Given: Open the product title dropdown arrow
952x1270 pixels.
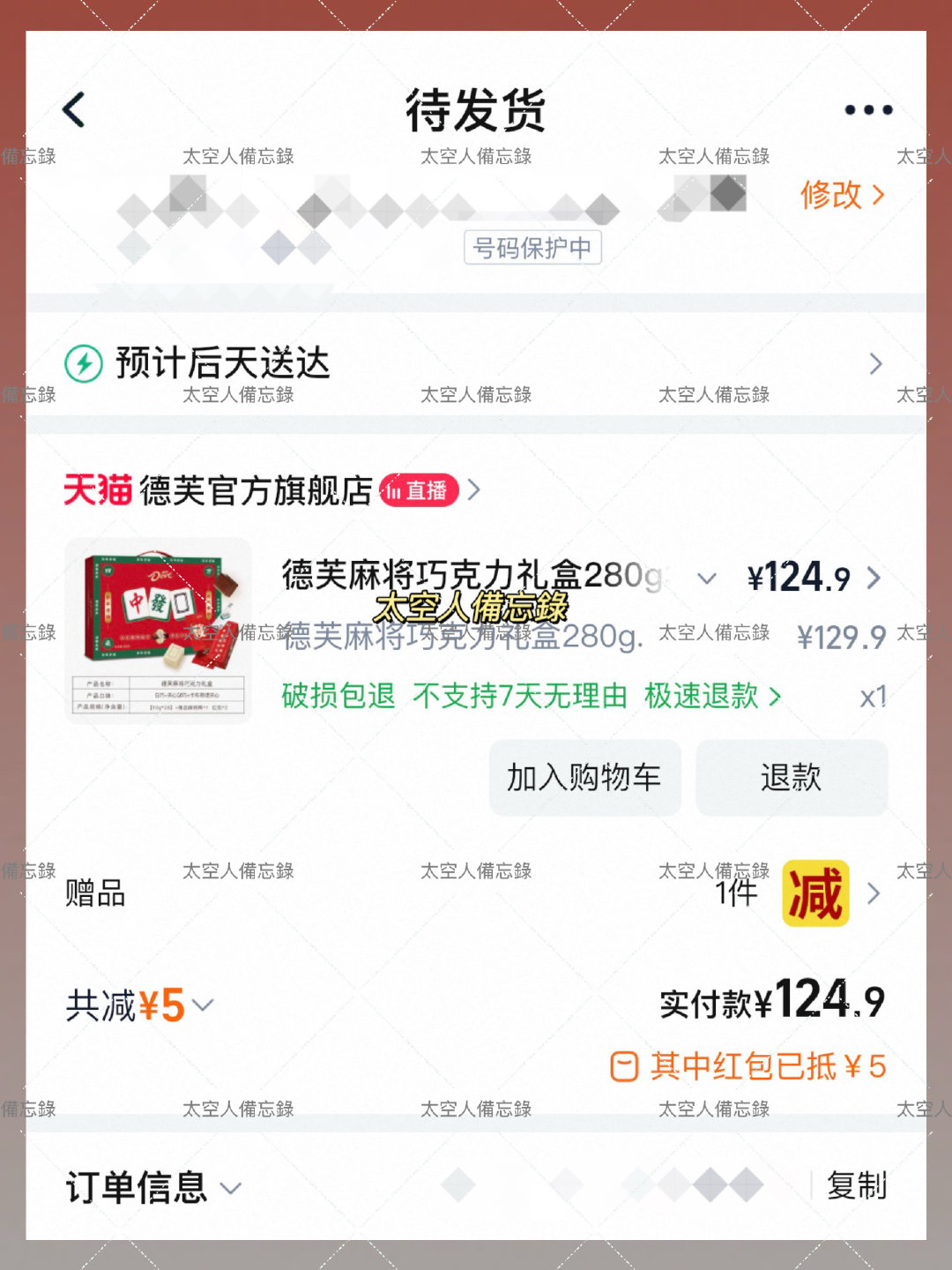Looking at the screenshot, I should click(707, 579).
